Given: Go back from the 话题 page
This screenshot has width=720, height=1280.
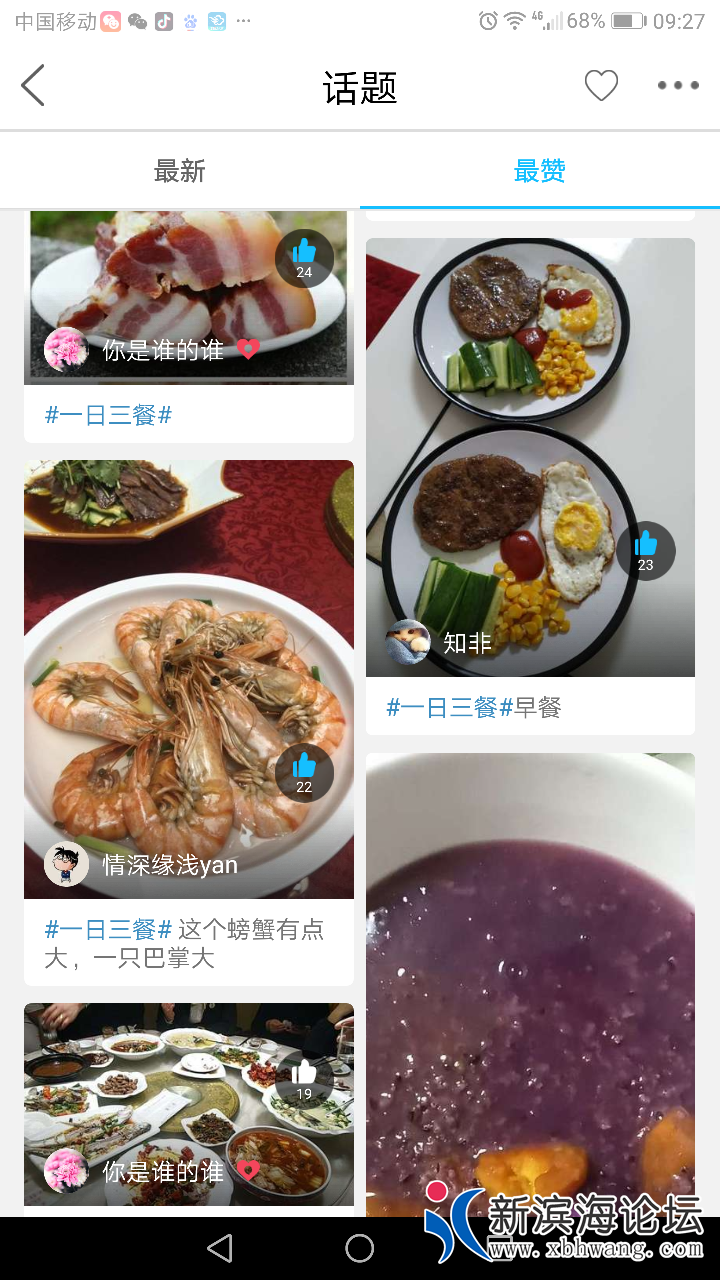Looking at the screenshot, I should pyautogui.click(x=34, y=86).
